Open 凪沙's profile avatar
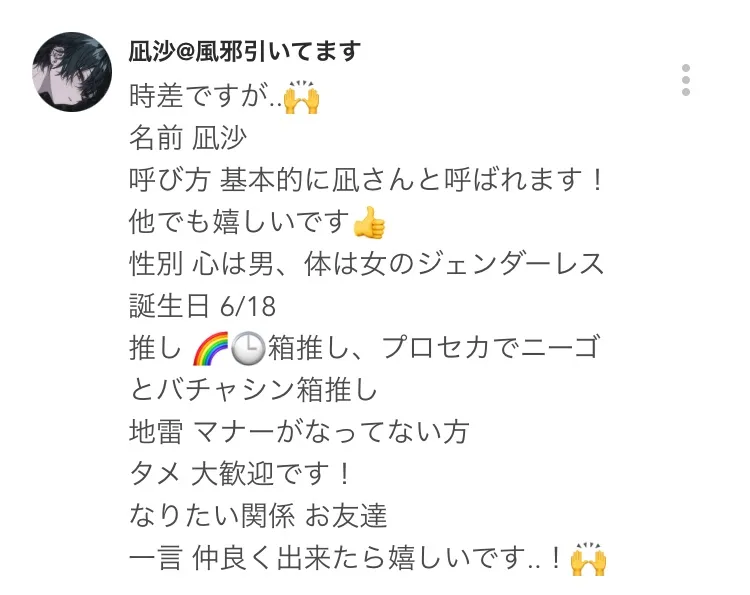Image resolution: width=750 pixels, height=595 pixels. click(x=72, y=72)
